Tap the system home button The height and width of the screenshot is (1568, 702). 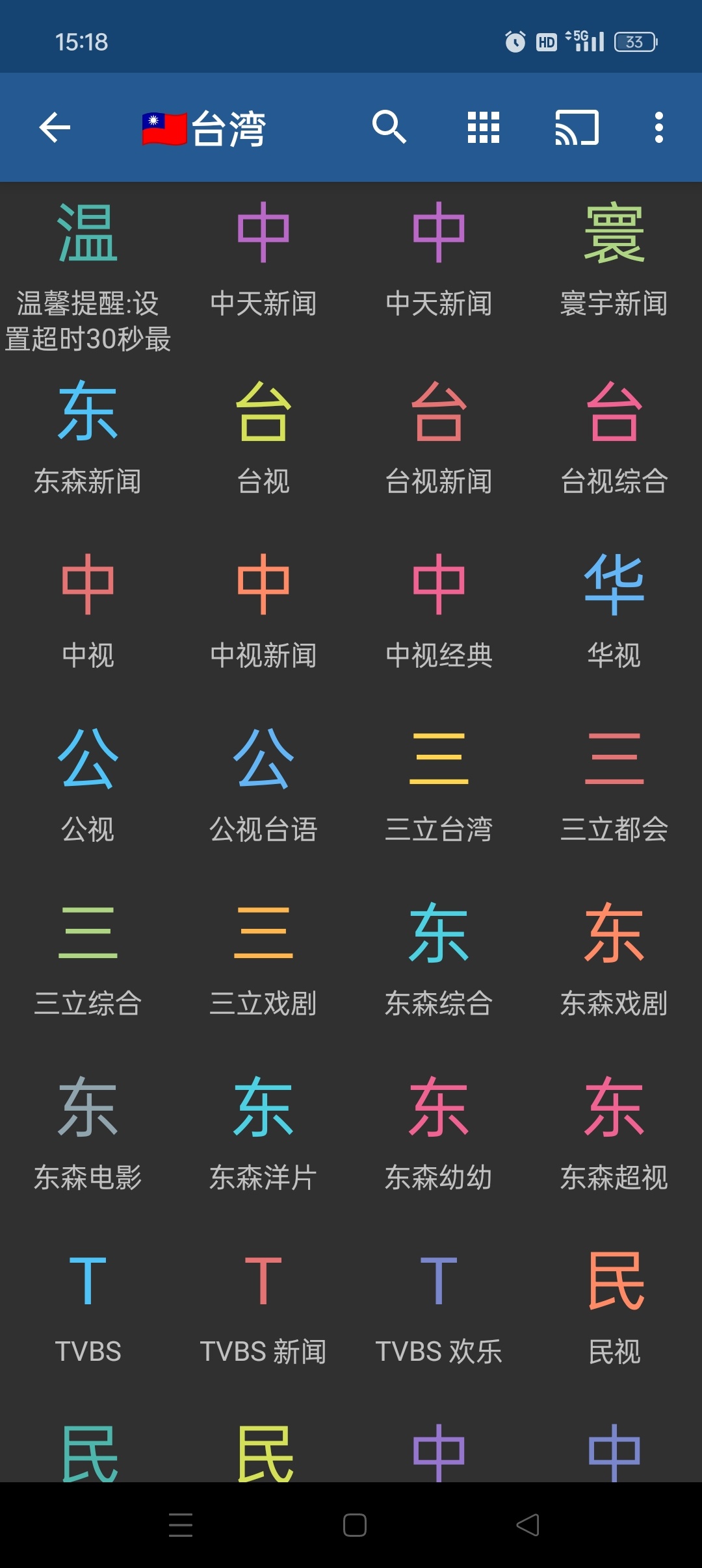pyautogui.click(x=354, y=1525)
